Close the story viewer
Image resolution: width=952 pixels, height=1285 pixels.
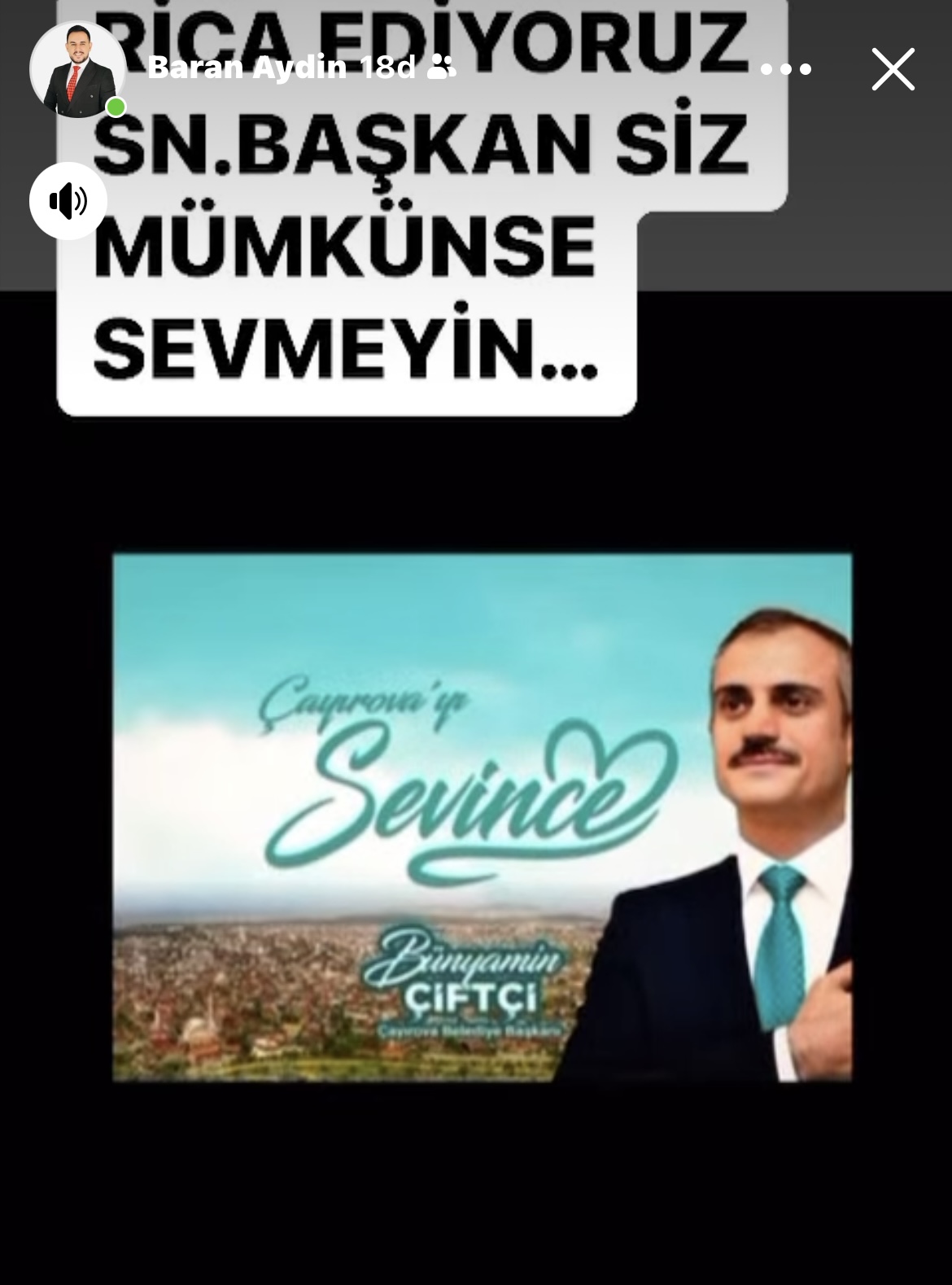893,69
